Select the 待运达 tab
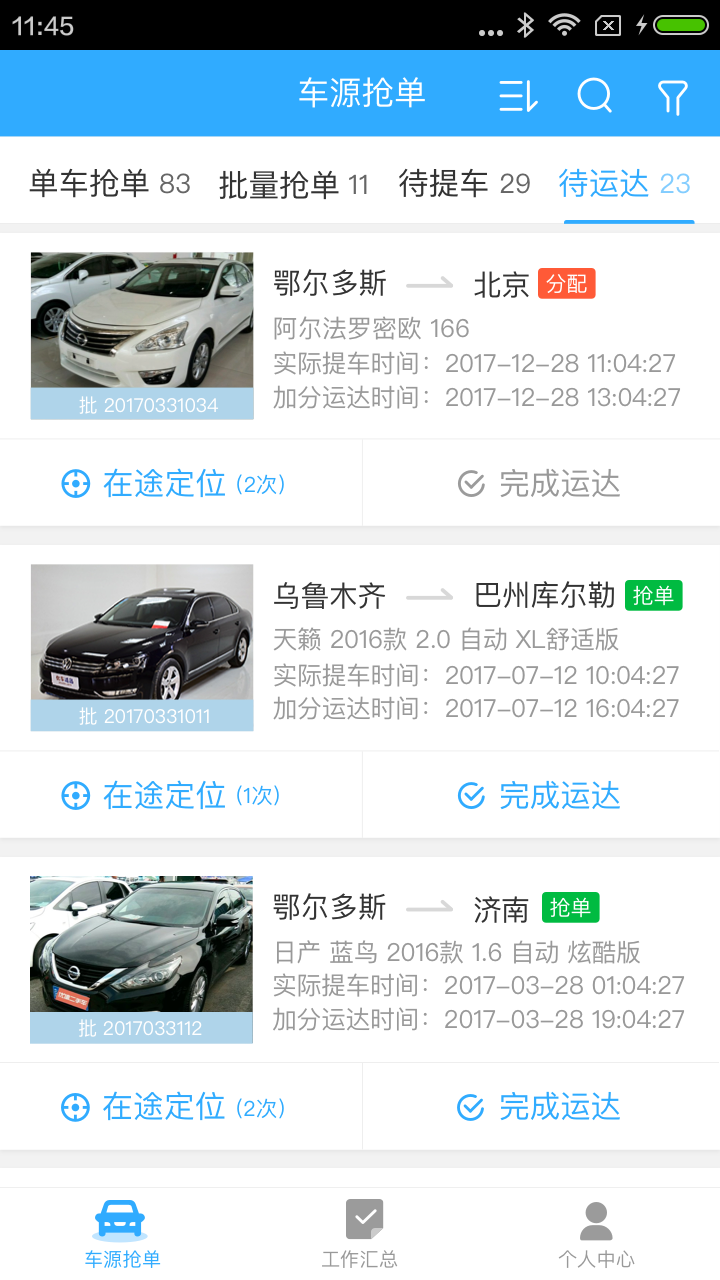The width and height of the screenshot is (720, 1280). pos(625,184)
